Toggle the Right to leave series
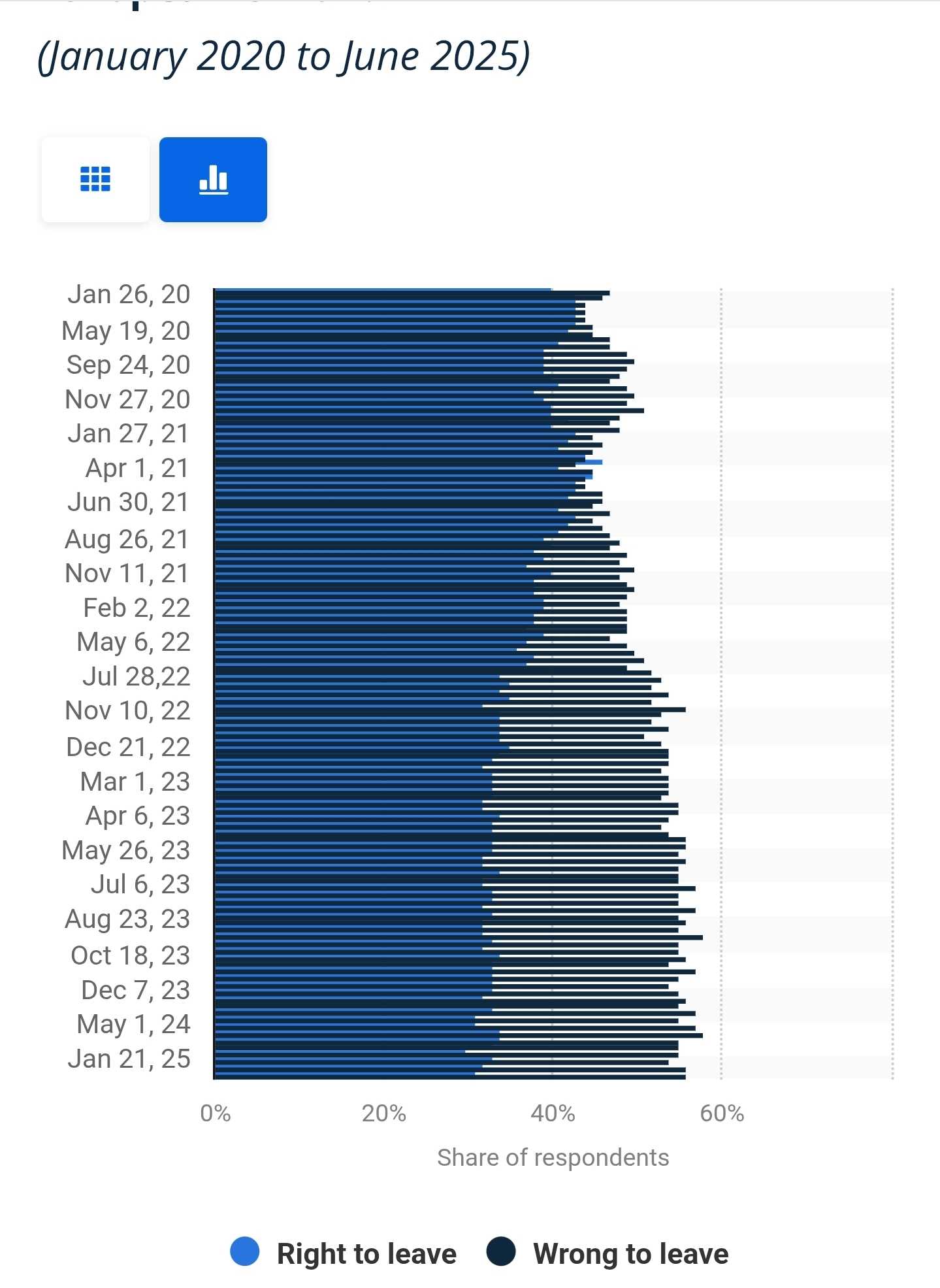 pos(344,1253)
